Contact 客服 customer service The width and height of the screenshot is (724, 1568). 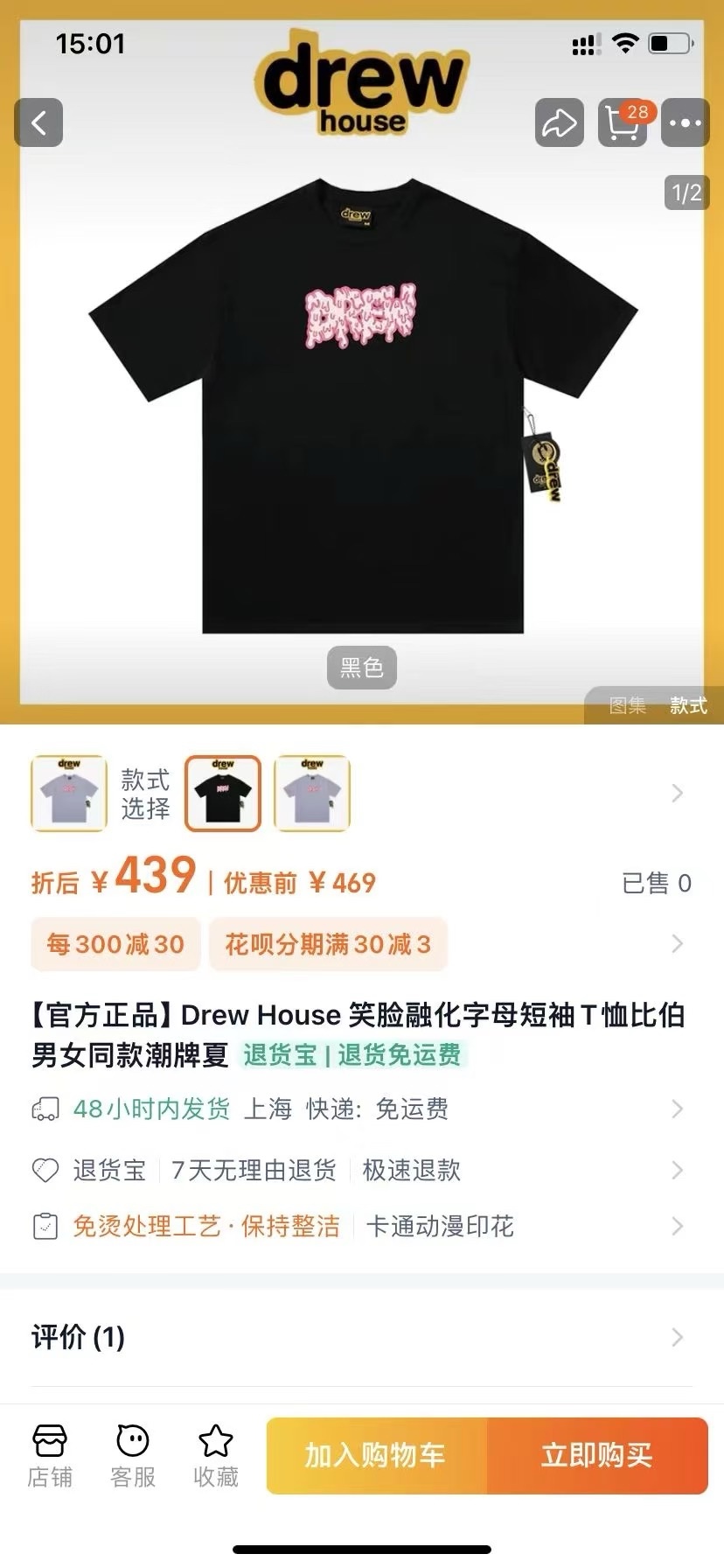[x=133, y=1457]
